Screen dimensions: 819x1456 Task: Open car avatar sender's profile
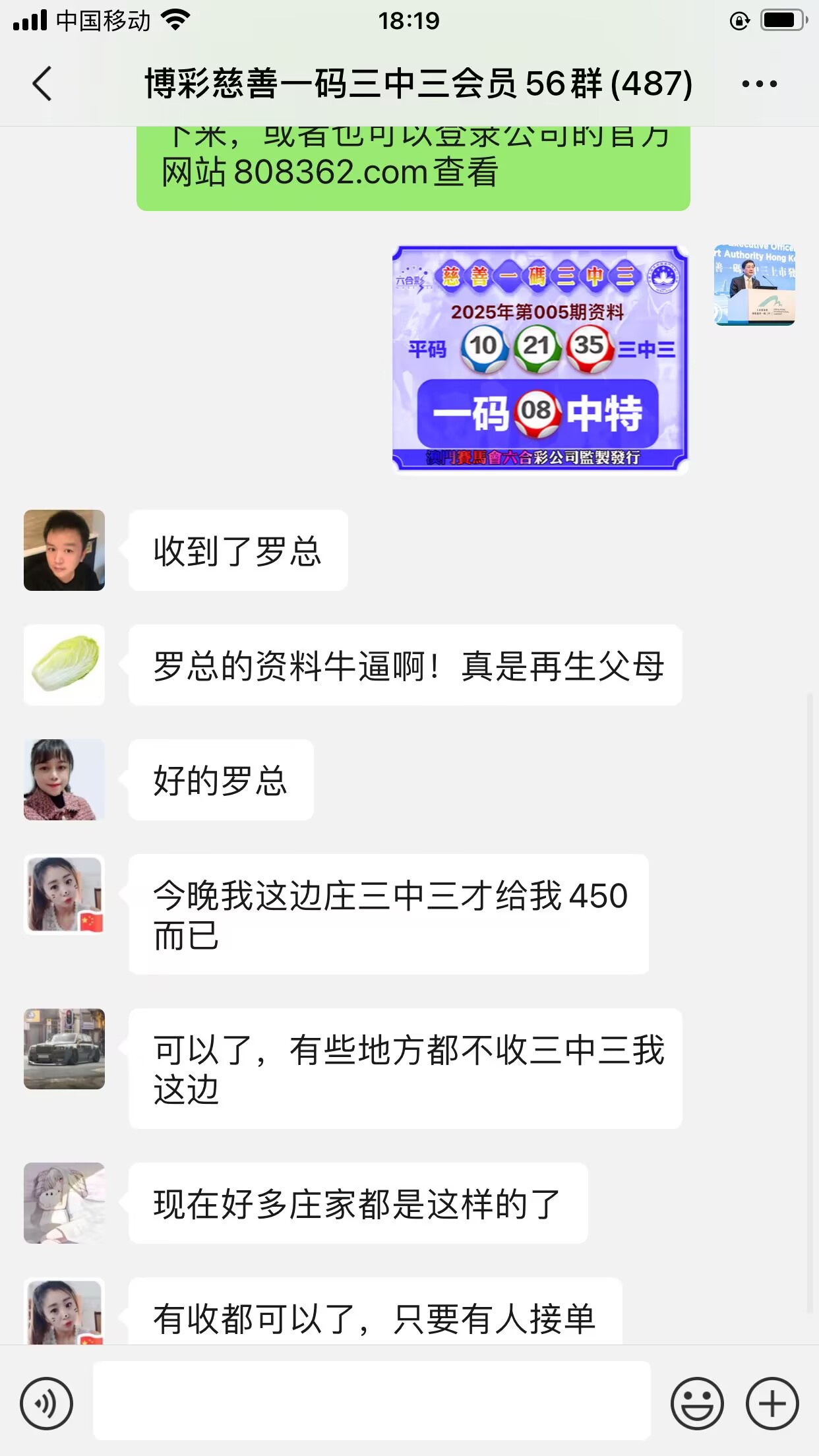64,1048
